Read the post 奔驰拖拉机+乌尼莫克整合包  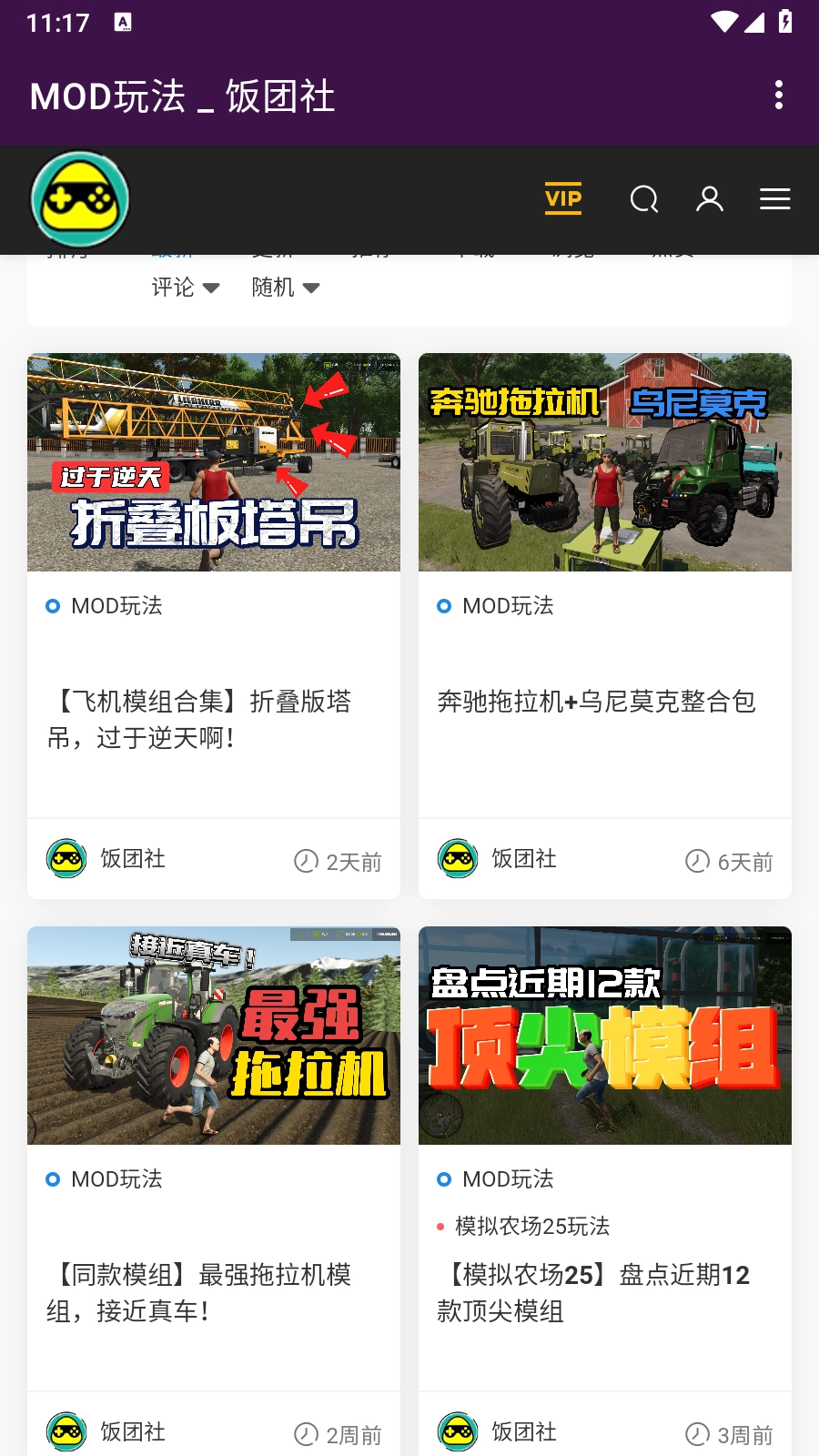point(596,702)
